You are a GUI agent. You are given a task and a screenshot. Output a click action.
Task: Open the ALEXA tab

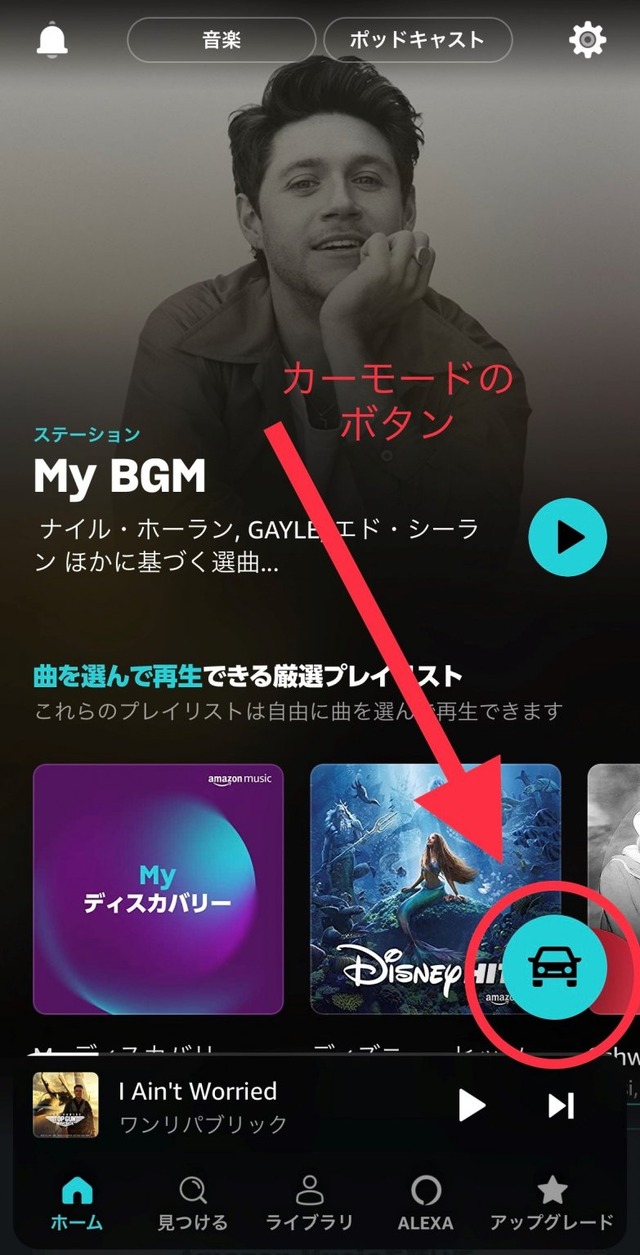click(426, 1203)
